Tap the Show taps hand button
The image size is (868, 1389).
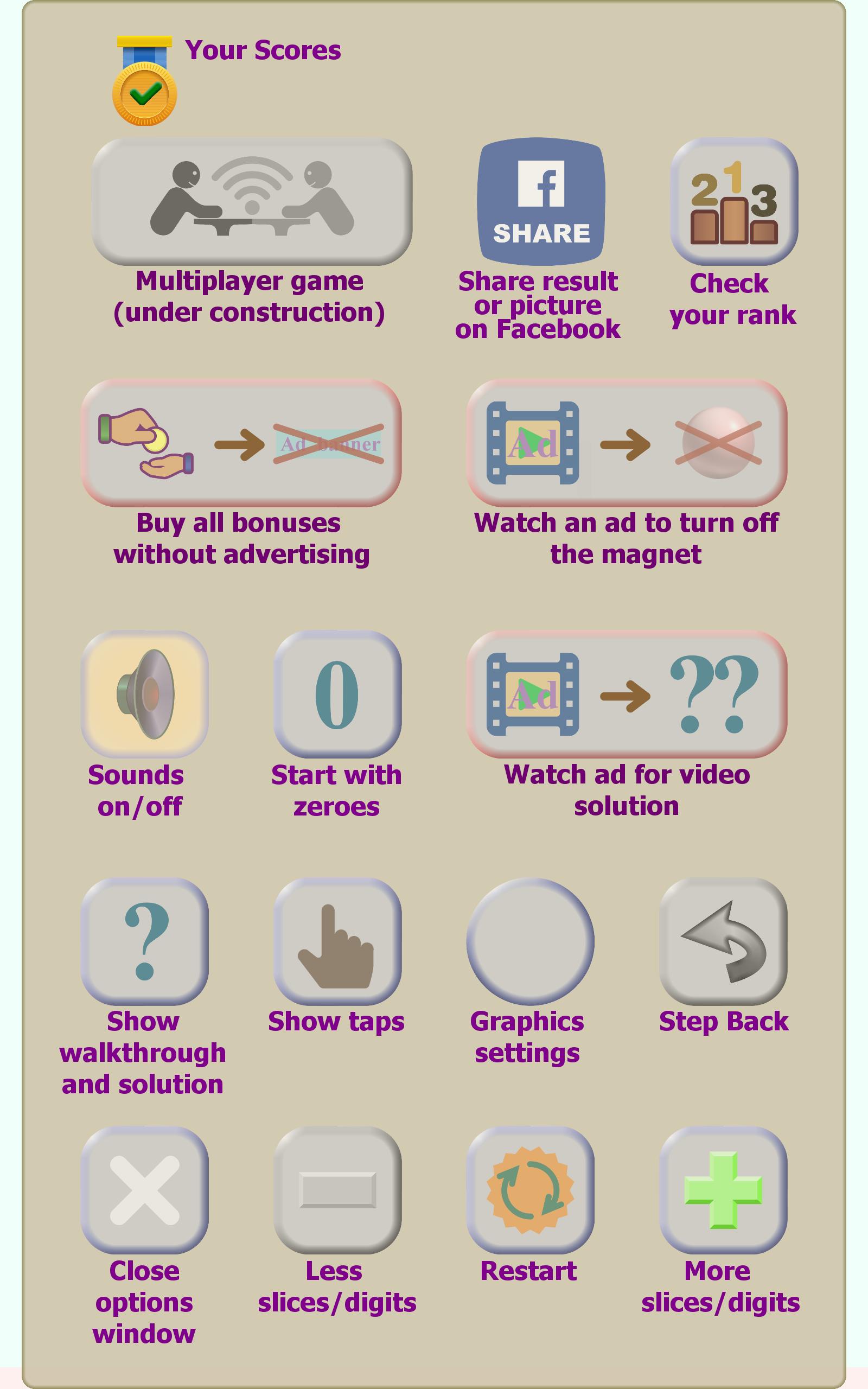337,941
